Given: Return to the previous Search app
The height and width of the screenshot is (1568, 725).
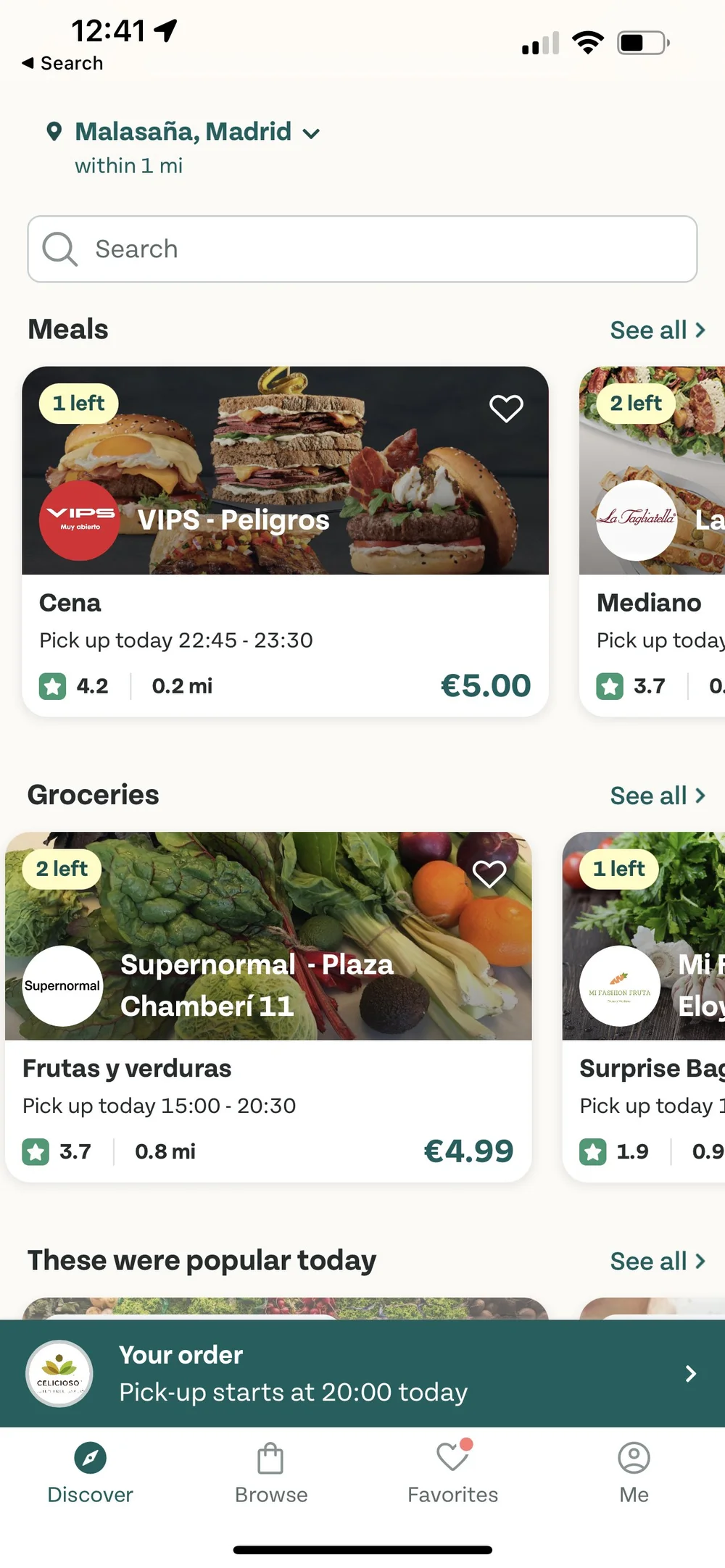Looking at the screenshot, I should tap(62, 63).
